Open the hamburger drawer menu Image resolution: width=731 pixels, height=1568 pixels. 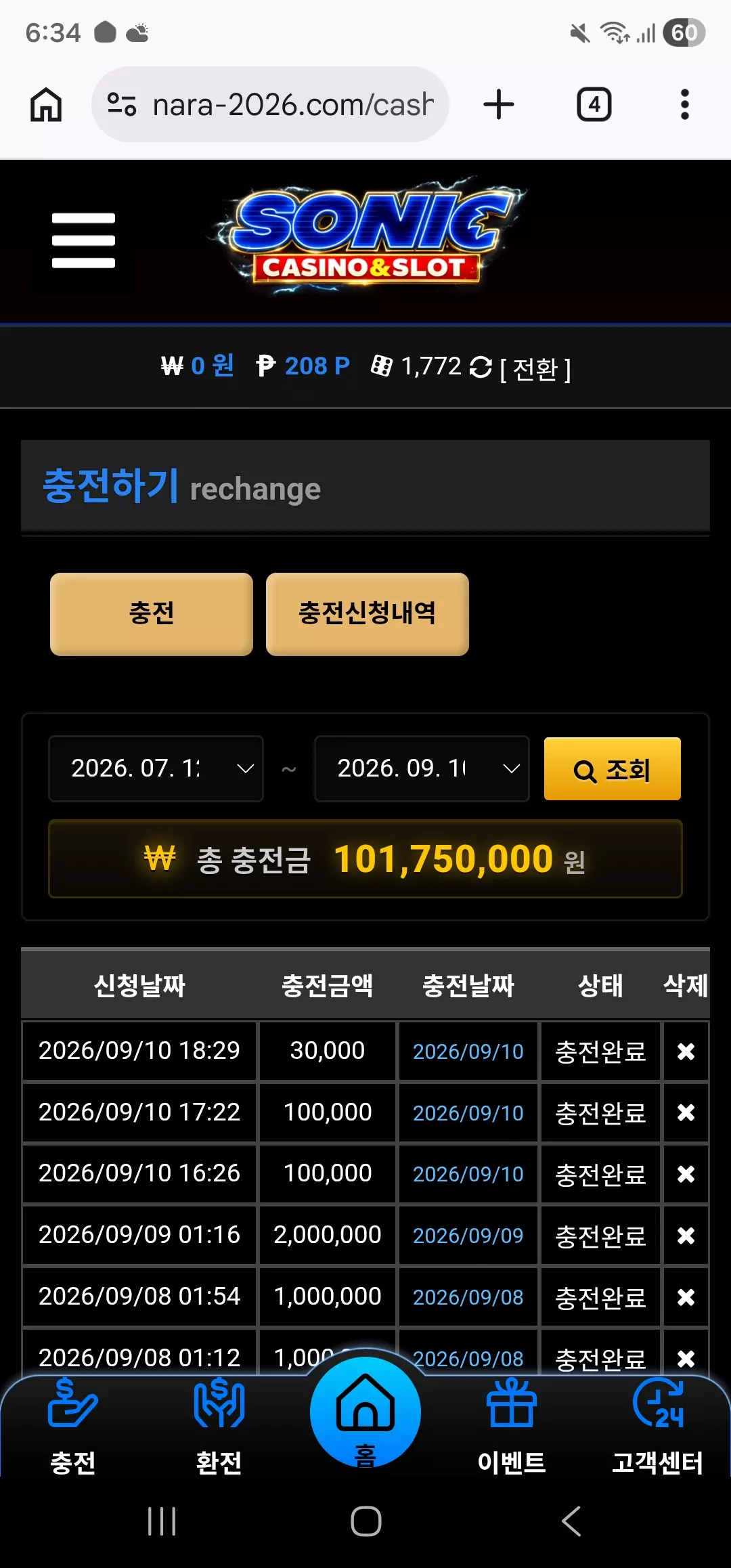(83, 240)
